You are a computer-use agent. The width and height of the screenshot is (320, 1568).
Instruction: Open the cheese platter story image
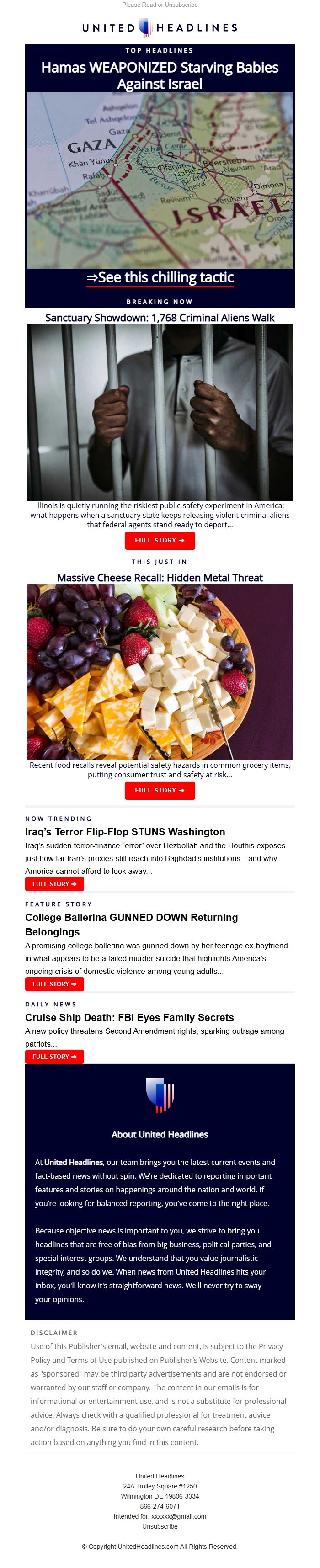[160, 671]
